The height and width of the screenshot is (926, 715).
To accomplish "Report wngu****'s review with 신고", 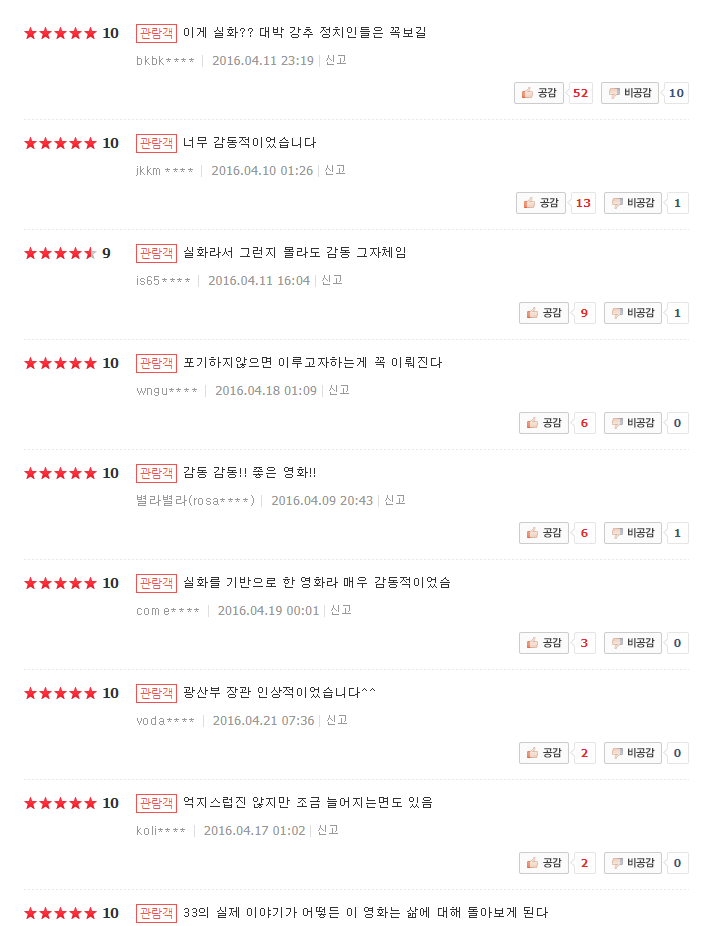I will click(x=339, y=390).
